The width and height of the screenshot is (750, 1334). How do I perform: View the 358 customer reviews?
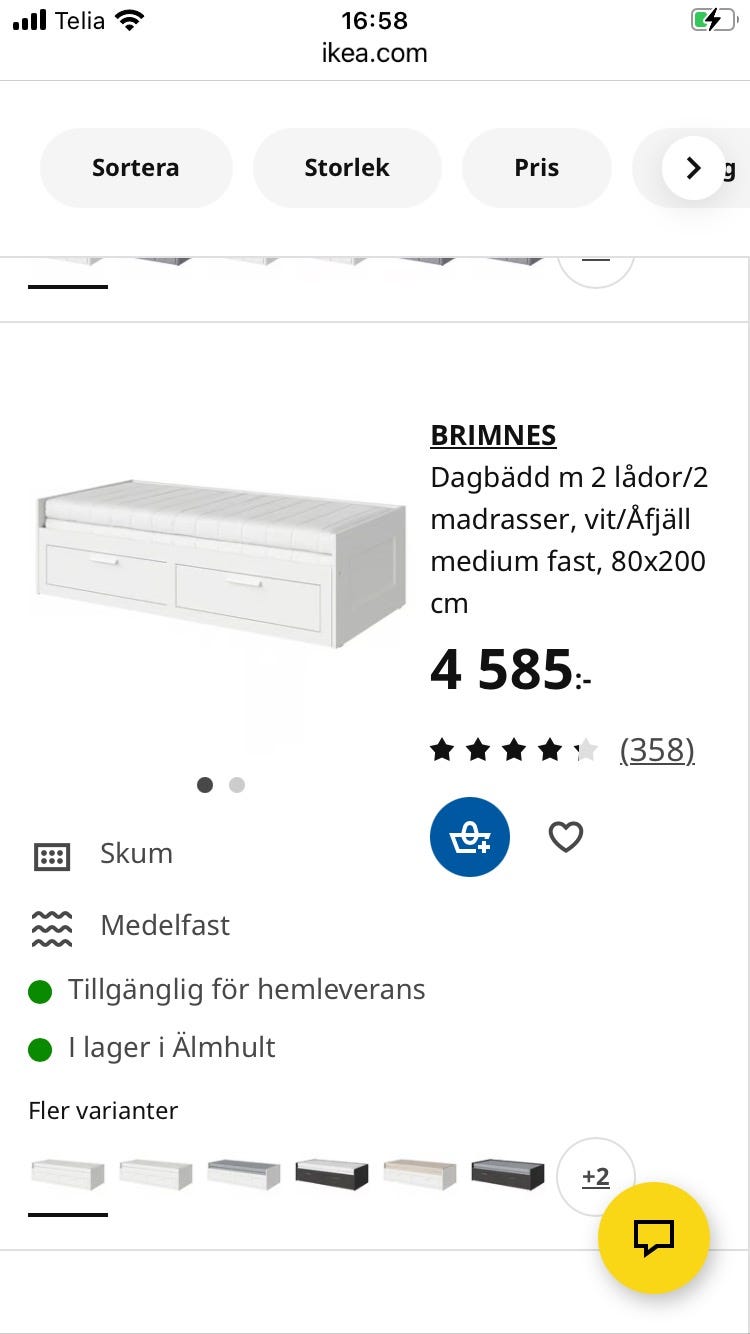[x=657, y=749]
